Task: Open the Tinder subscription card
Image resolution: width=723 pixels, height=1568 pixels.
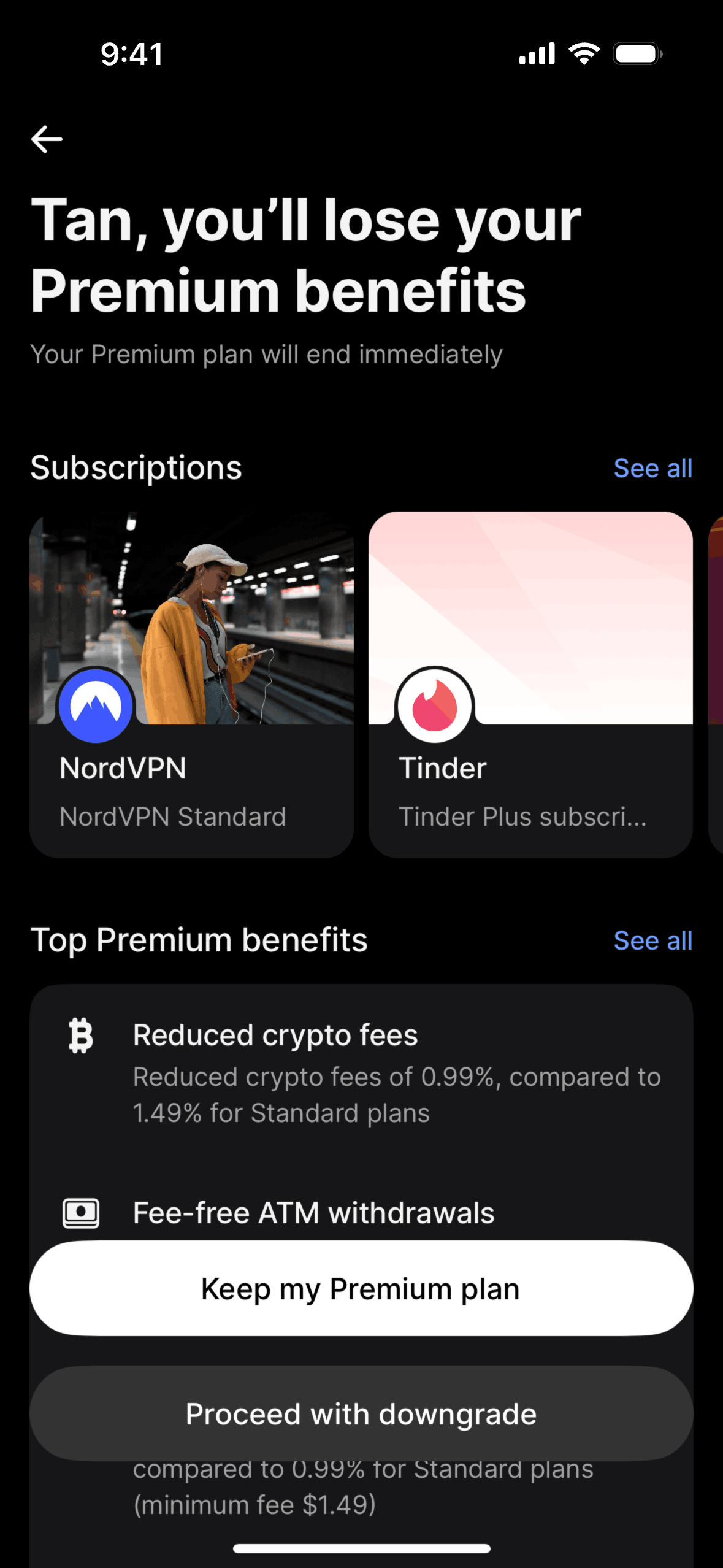Action: point(530,684)
